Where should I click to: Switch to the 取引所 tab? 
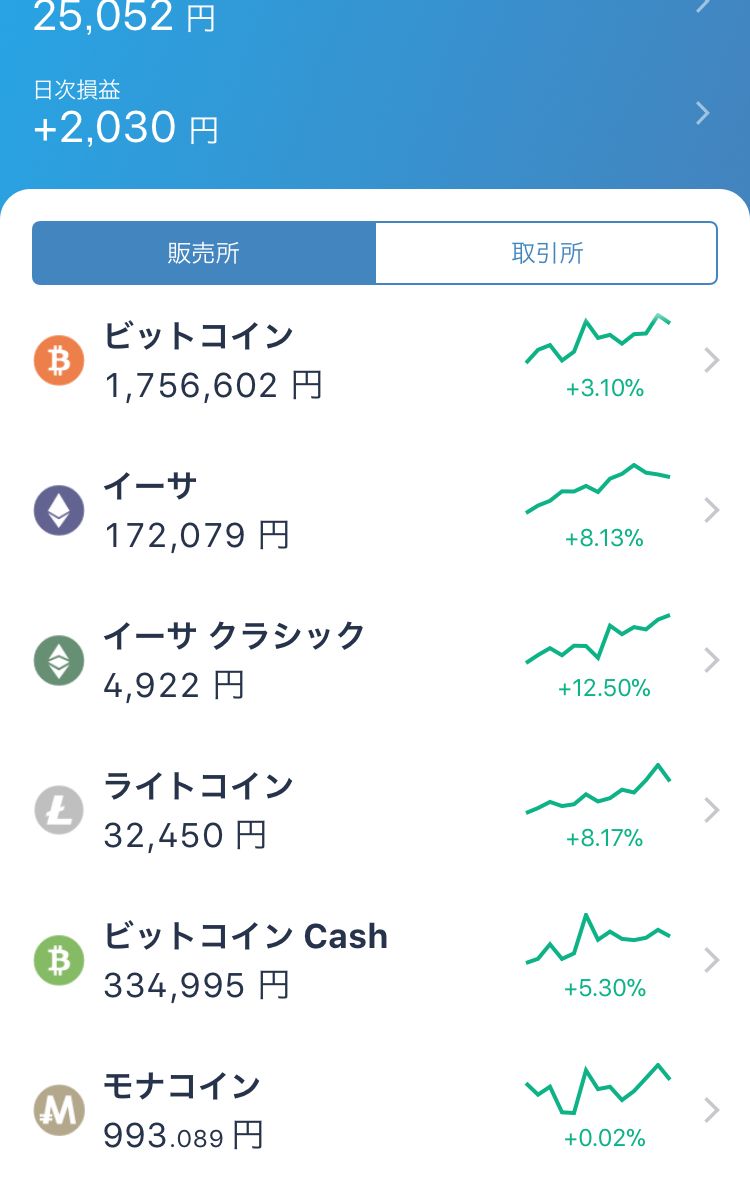546,253
